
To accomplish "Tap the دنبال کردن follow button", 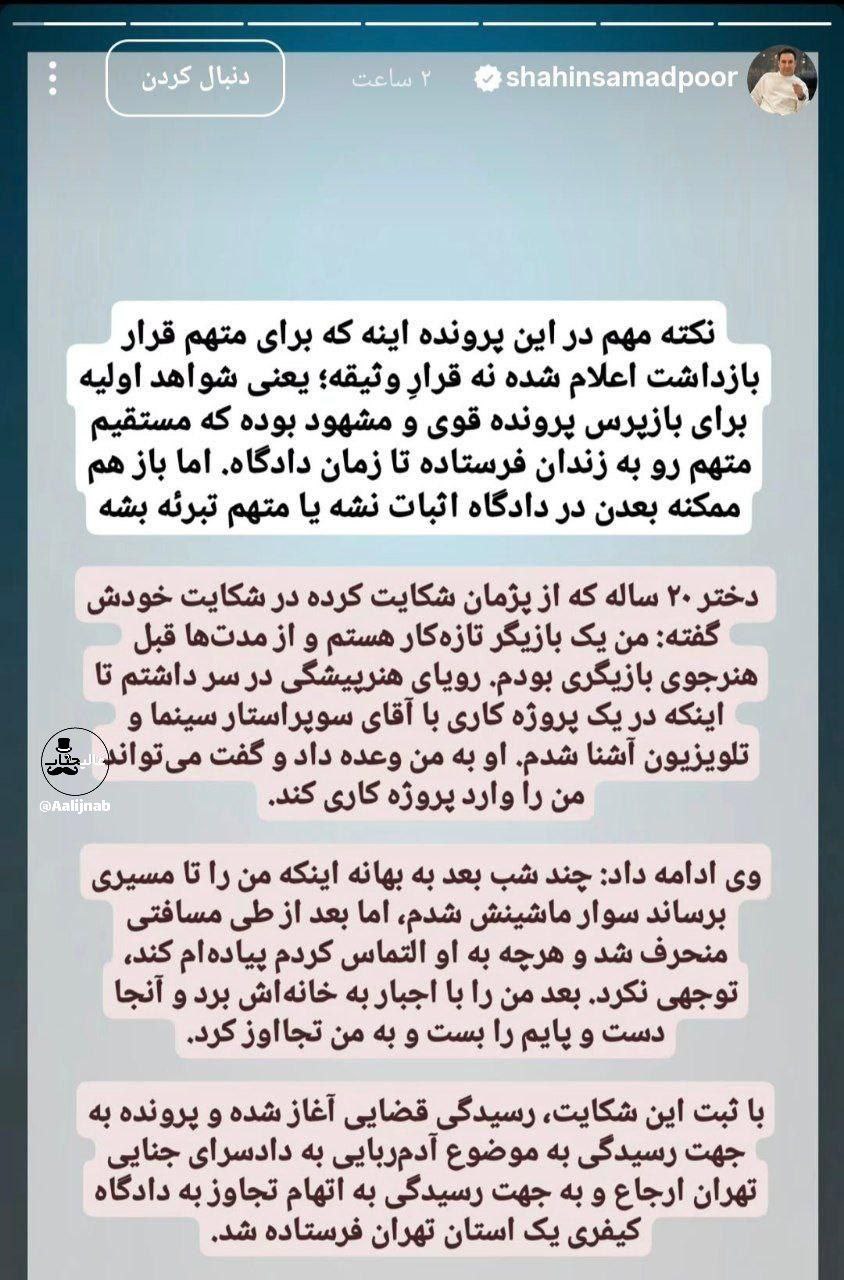I will point(195,78).
